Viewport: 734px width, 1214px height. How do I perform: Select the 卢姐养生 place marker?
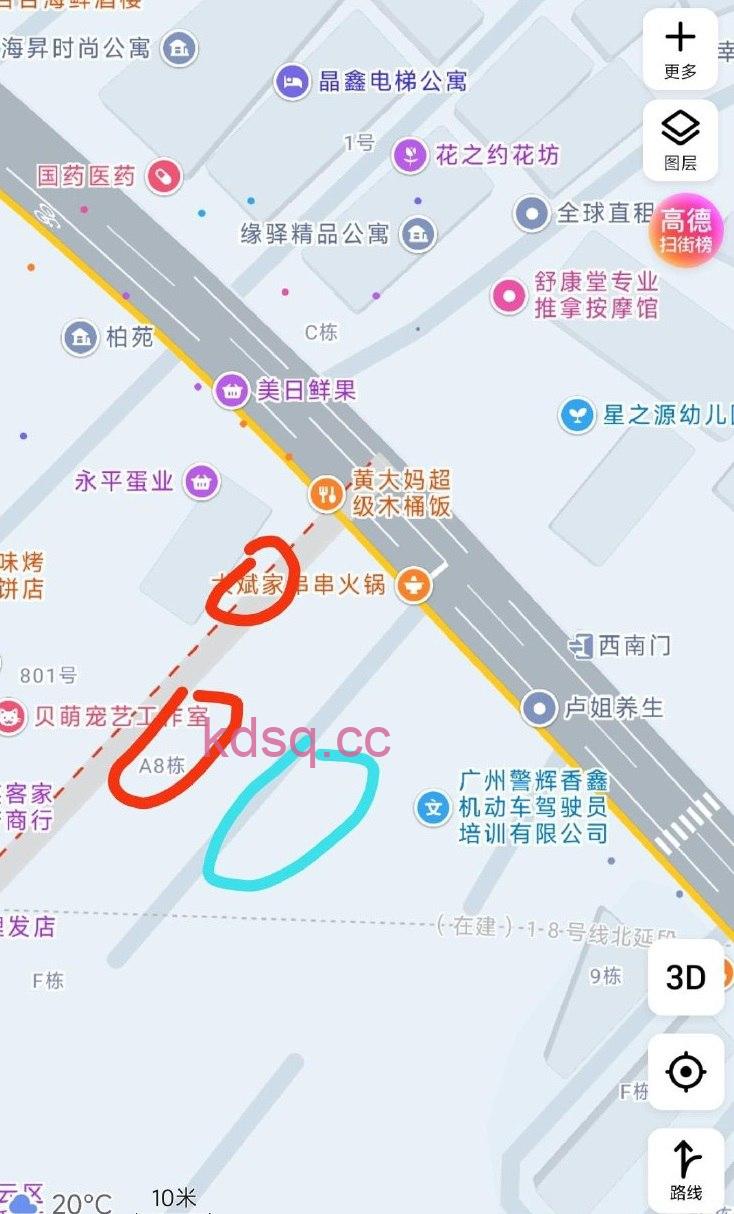point(539,708)
